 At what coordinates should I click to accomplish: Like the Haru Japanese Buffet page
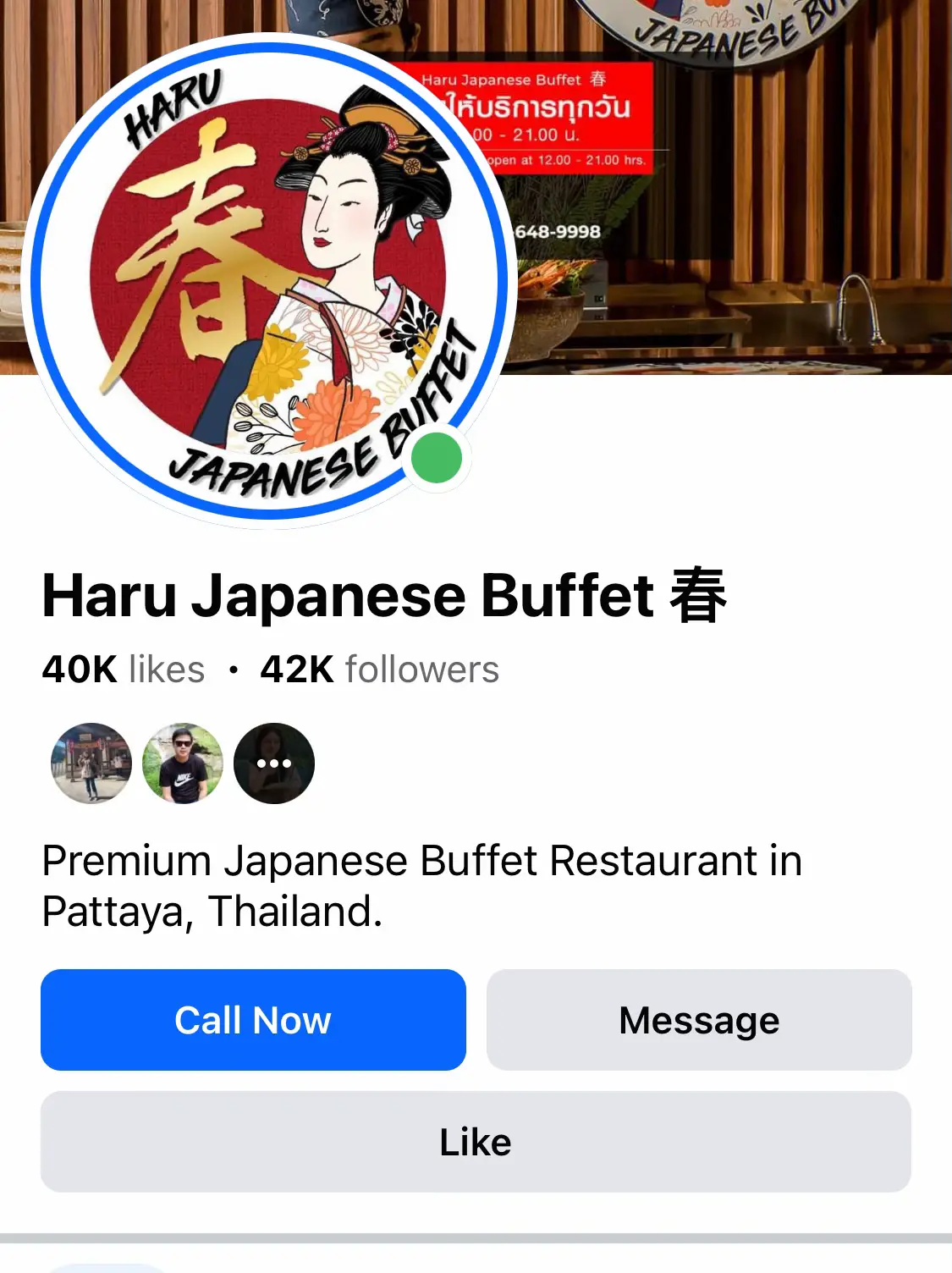click(476, 1142)
